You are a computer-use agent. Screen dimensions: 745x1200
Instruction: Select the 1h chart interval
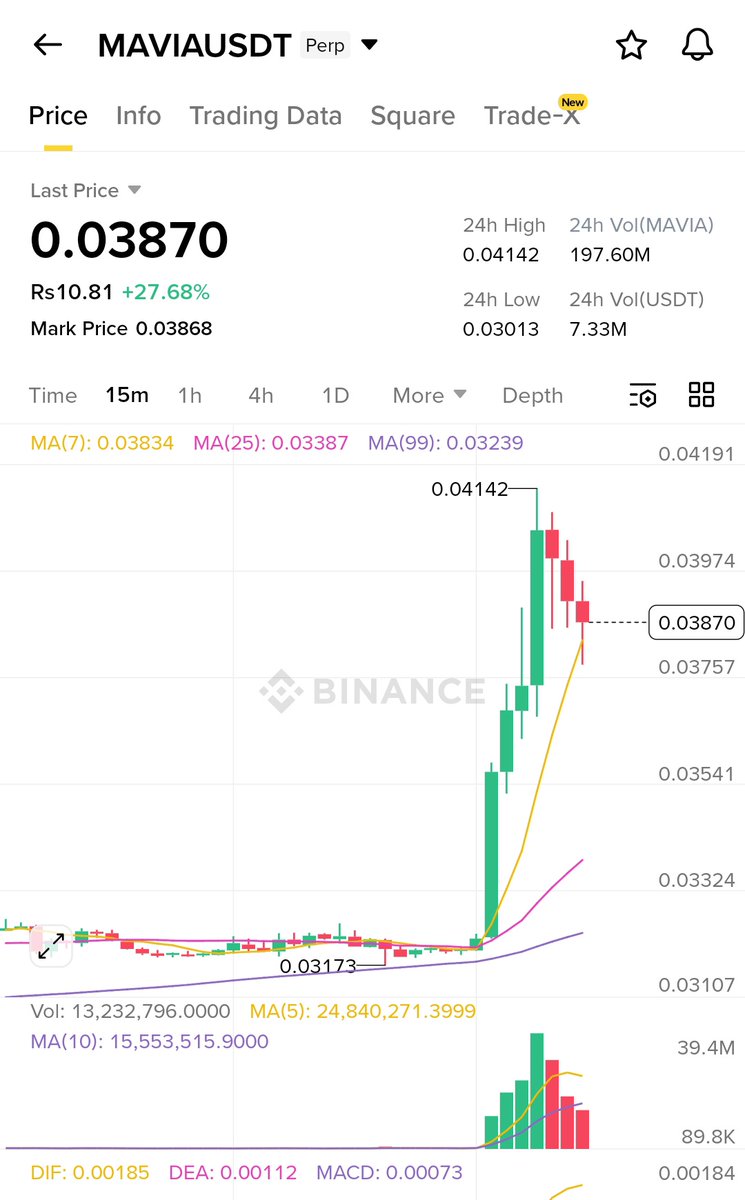tap(189, 395)
